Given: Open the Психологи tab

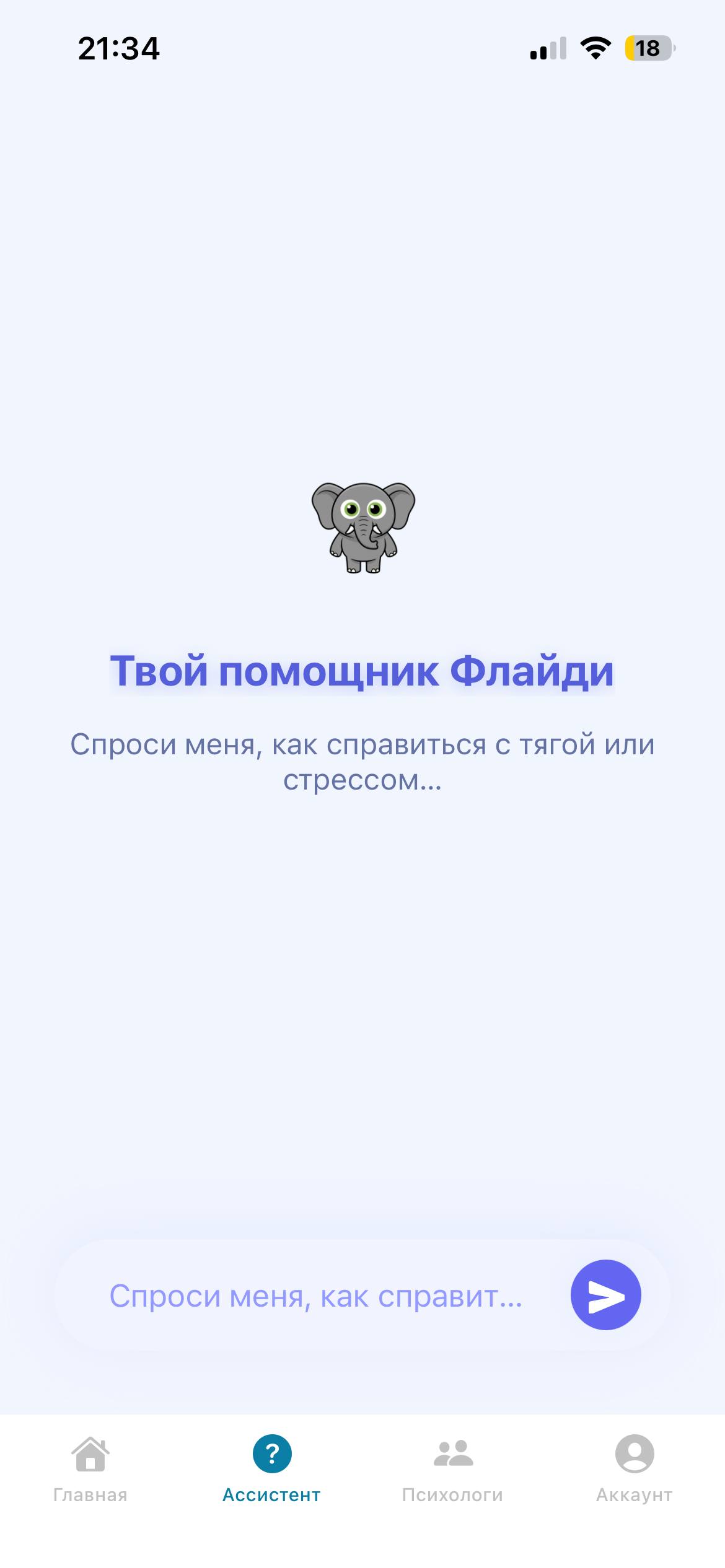Looking at the screenshot, I should 452,1468.
